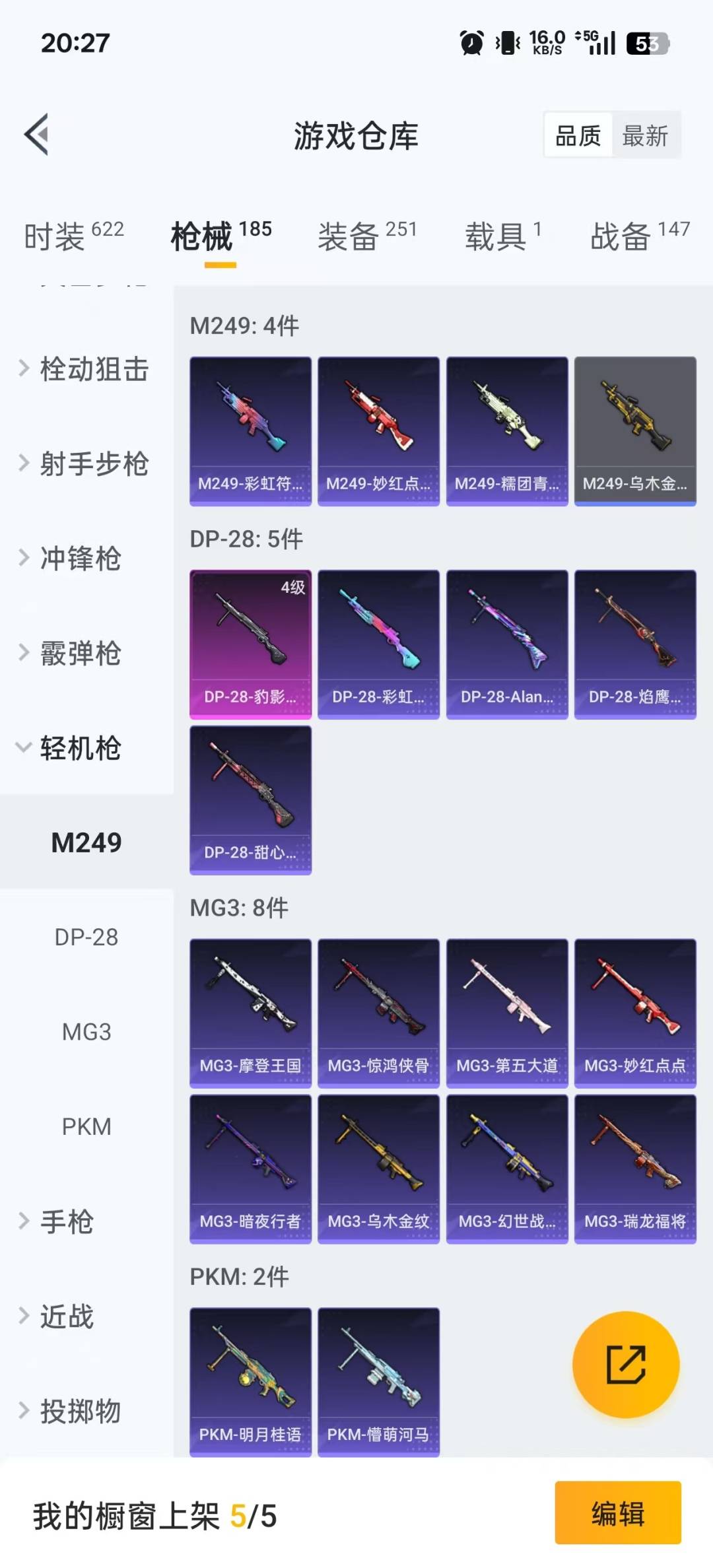Viewport: 713px width, 1568px height.
Task: Go back from 游戏仓库 page
Action: (x=37, y=134)
